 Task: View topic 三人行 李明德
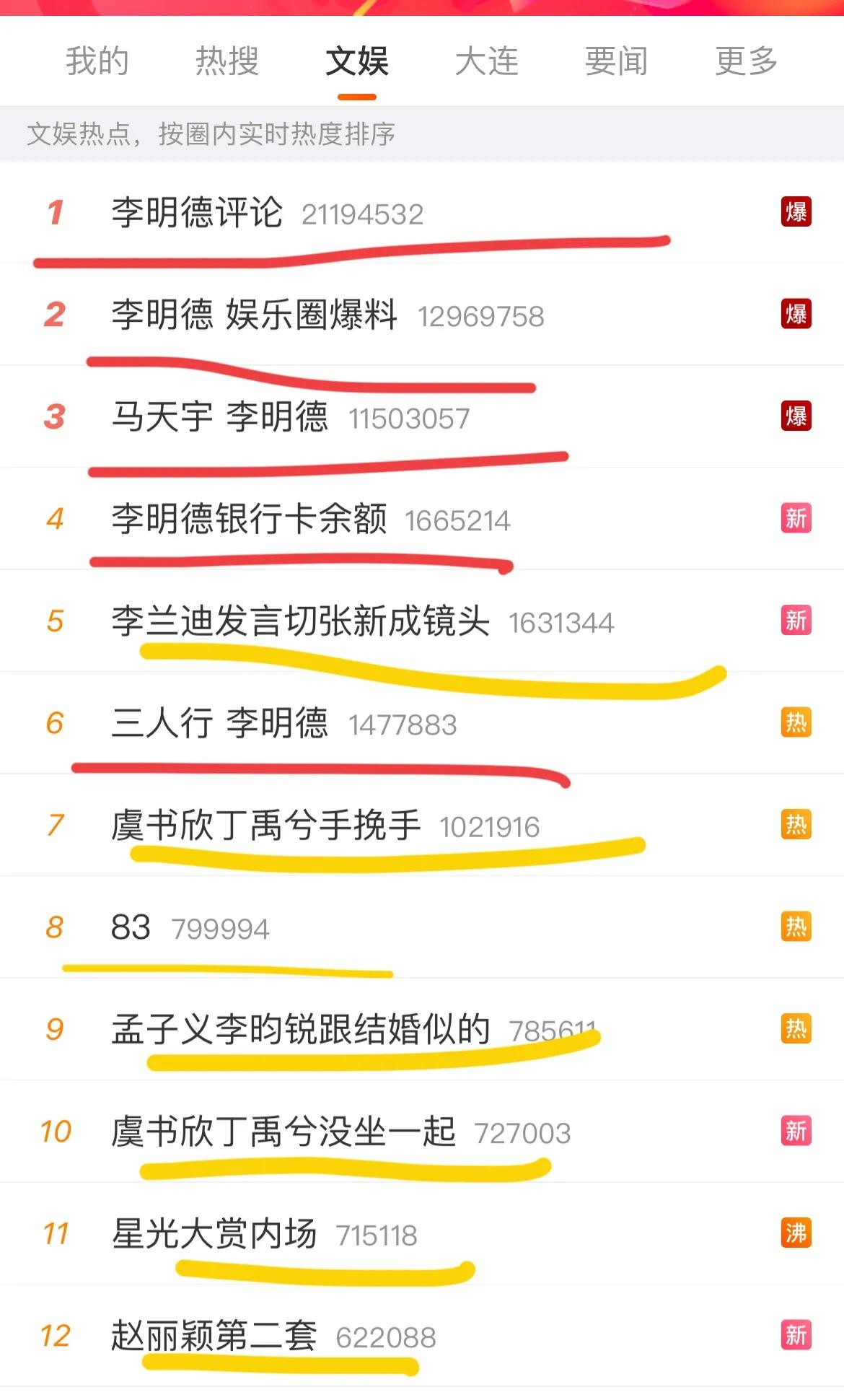[219, 724]
